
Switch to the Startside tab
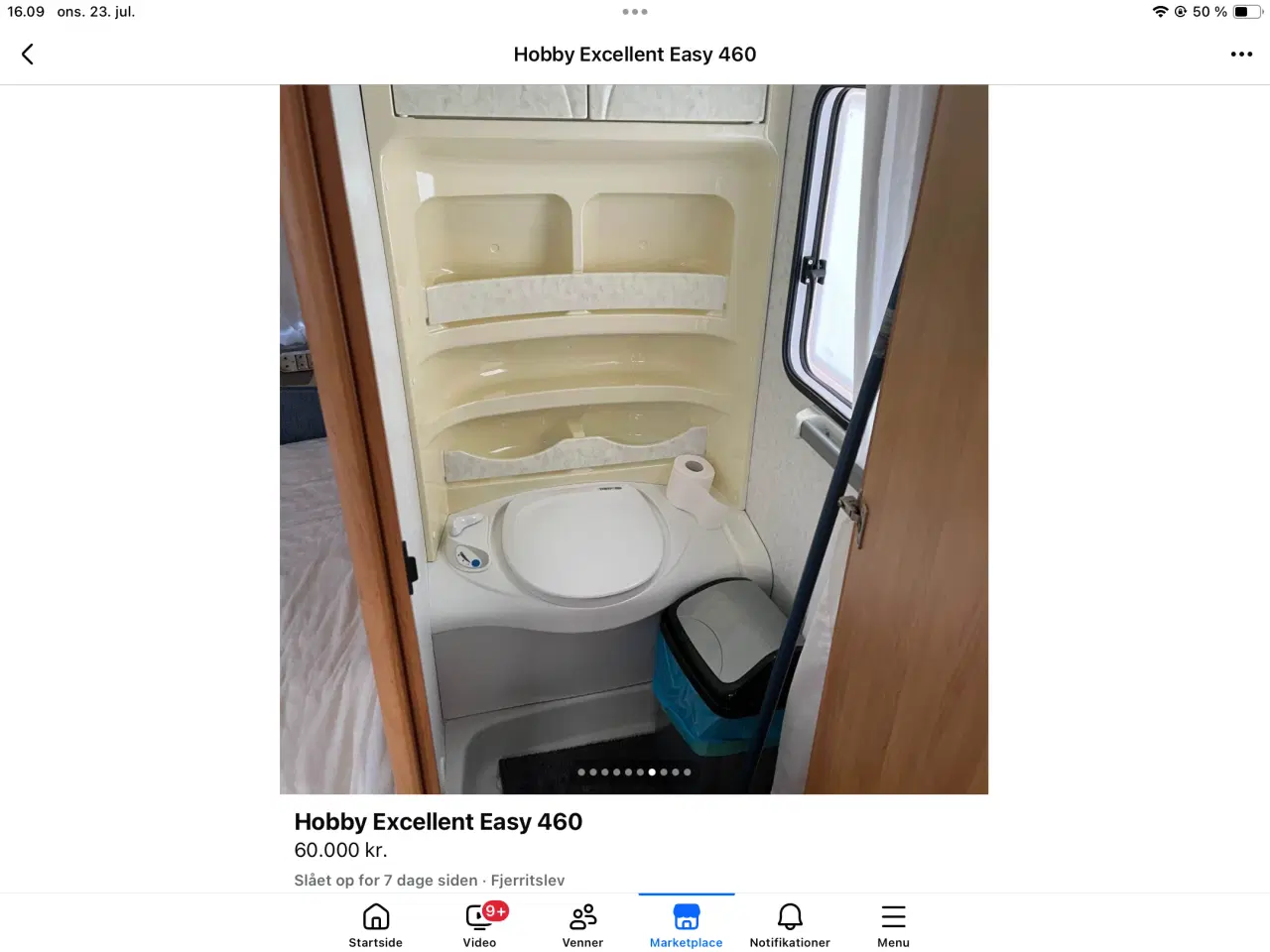[376, 924]
